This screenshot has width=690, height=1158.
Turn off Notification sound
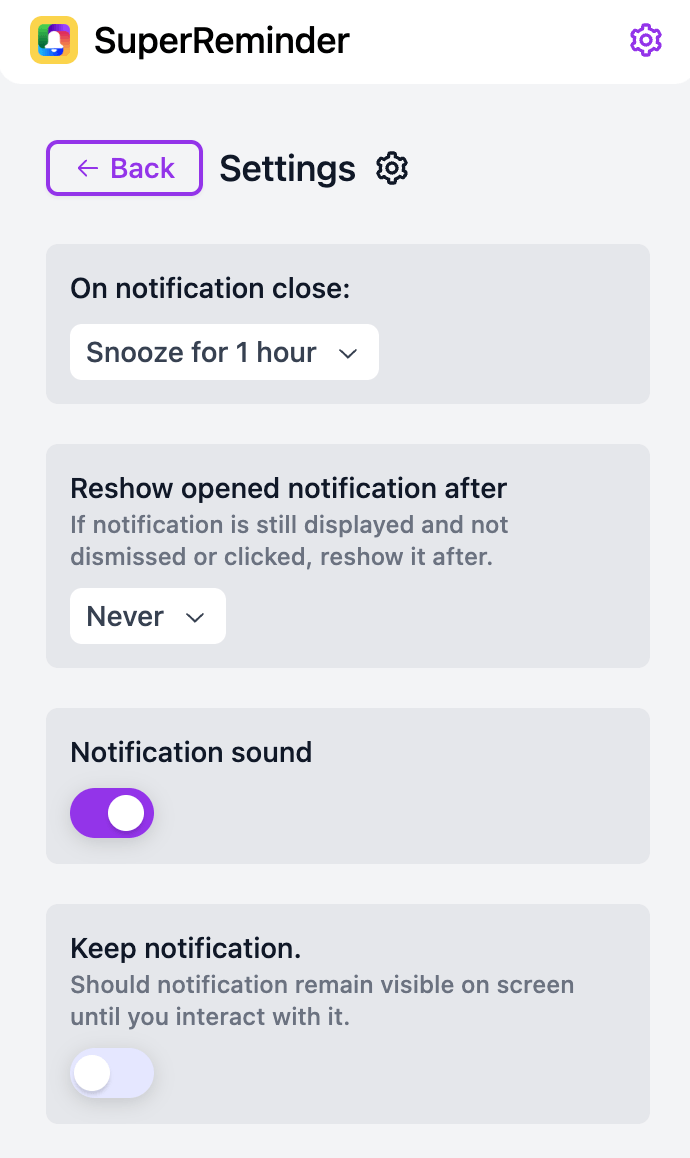coord(112,813)
